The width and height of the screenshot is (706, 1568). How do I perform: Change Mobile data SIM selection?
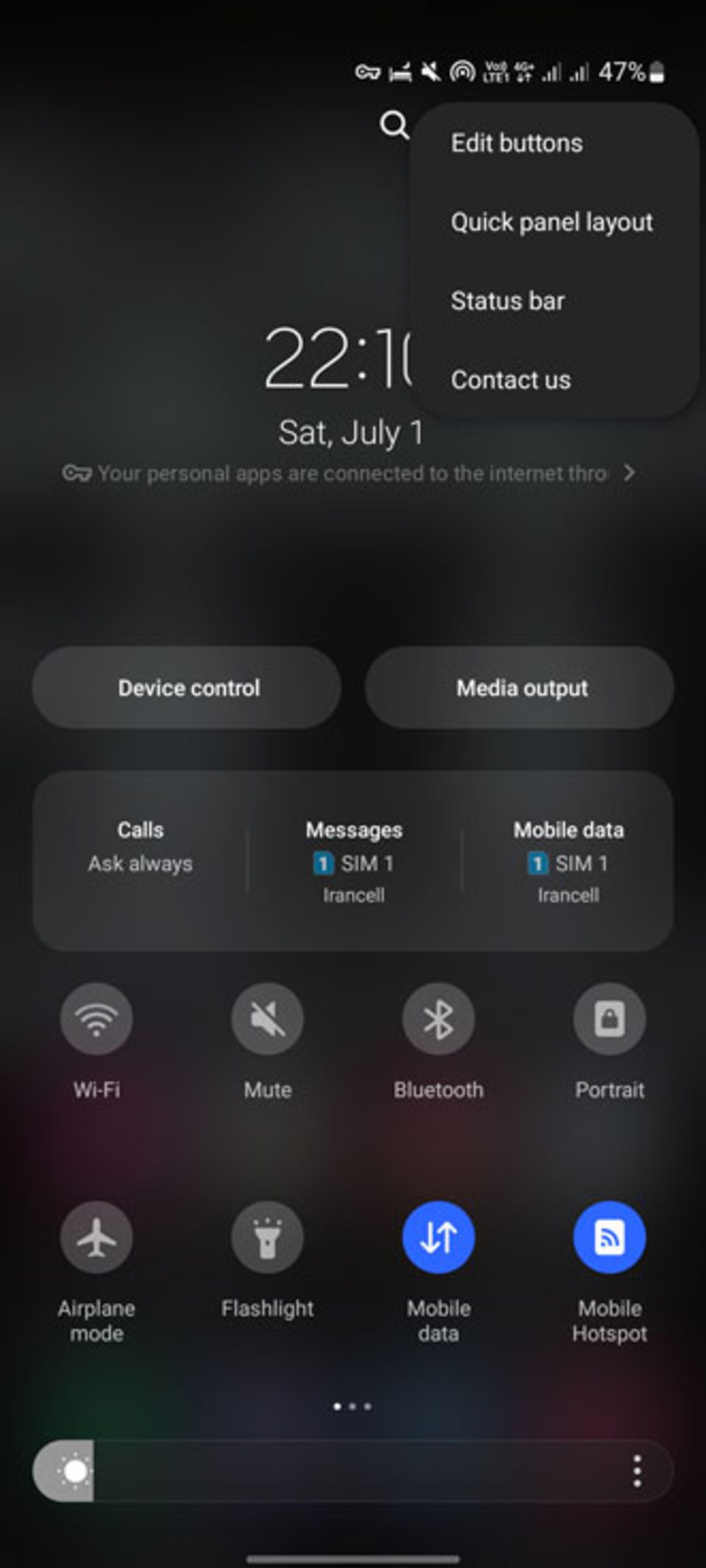pos(568,862)
